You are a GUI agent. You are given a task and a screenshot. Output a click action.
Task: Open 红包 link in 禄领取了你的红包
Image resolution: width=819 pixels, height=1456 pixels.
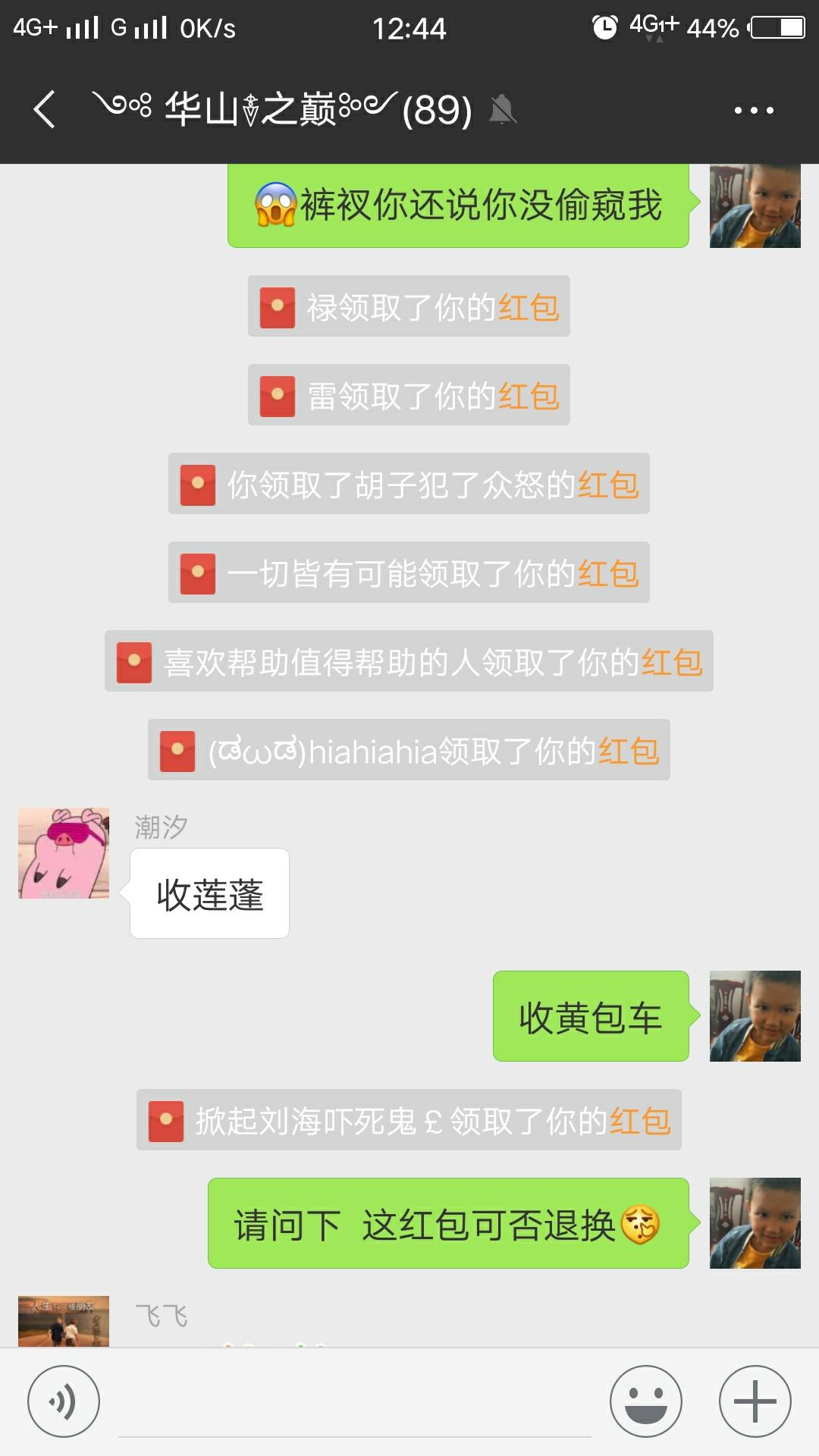[529, 307]
